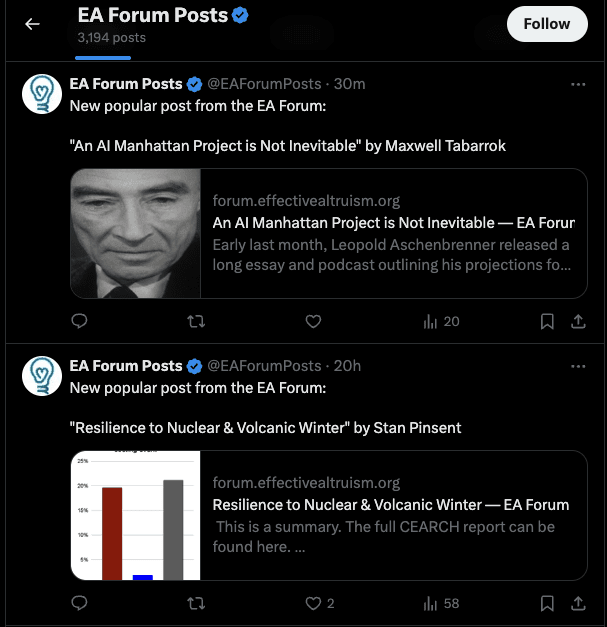Reply to the Nuclear & Volcanic Winter post

coord(79,603)
